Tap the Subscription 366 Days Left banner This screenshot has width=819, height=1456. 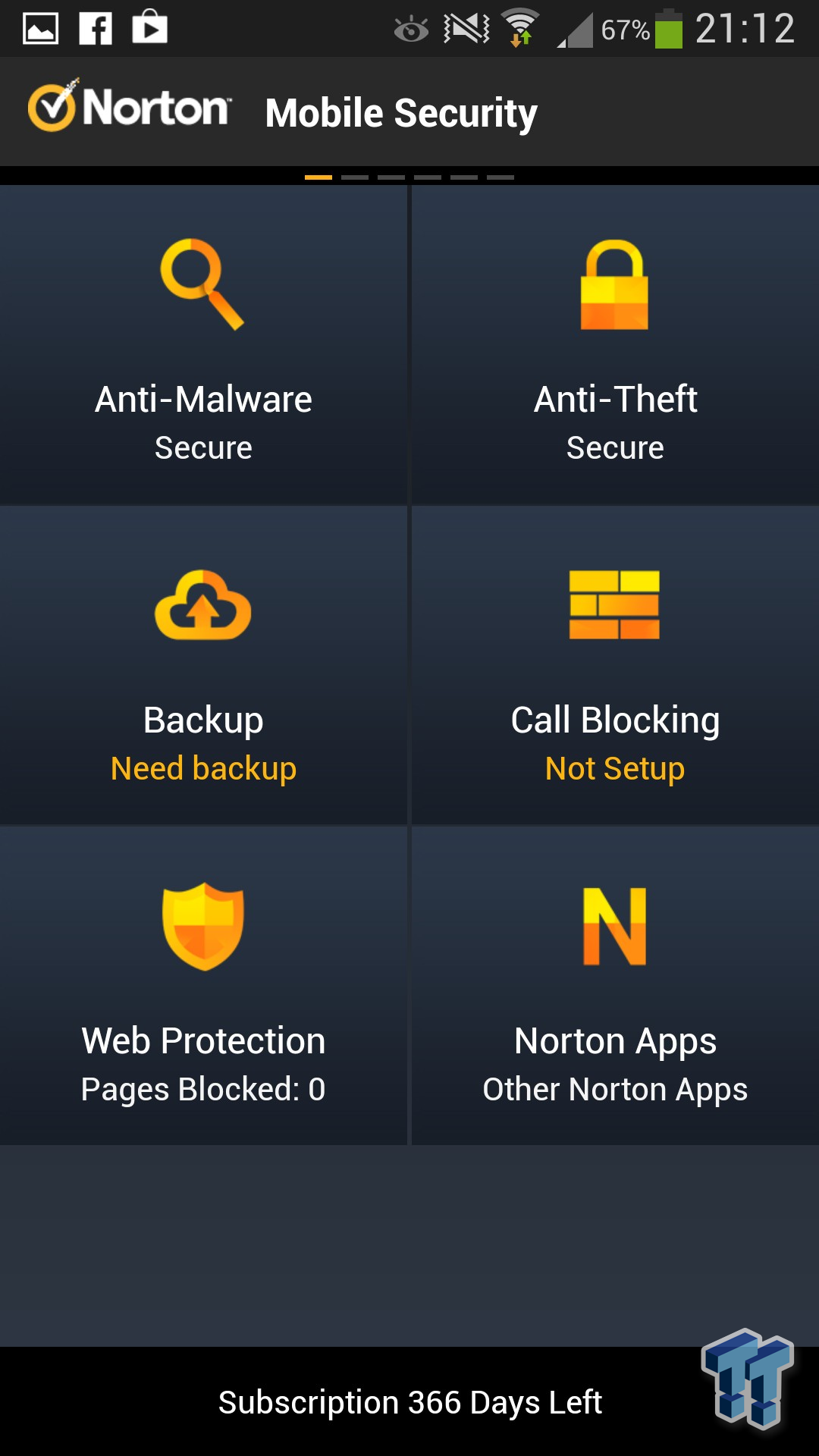click(x=409, y=1403)
